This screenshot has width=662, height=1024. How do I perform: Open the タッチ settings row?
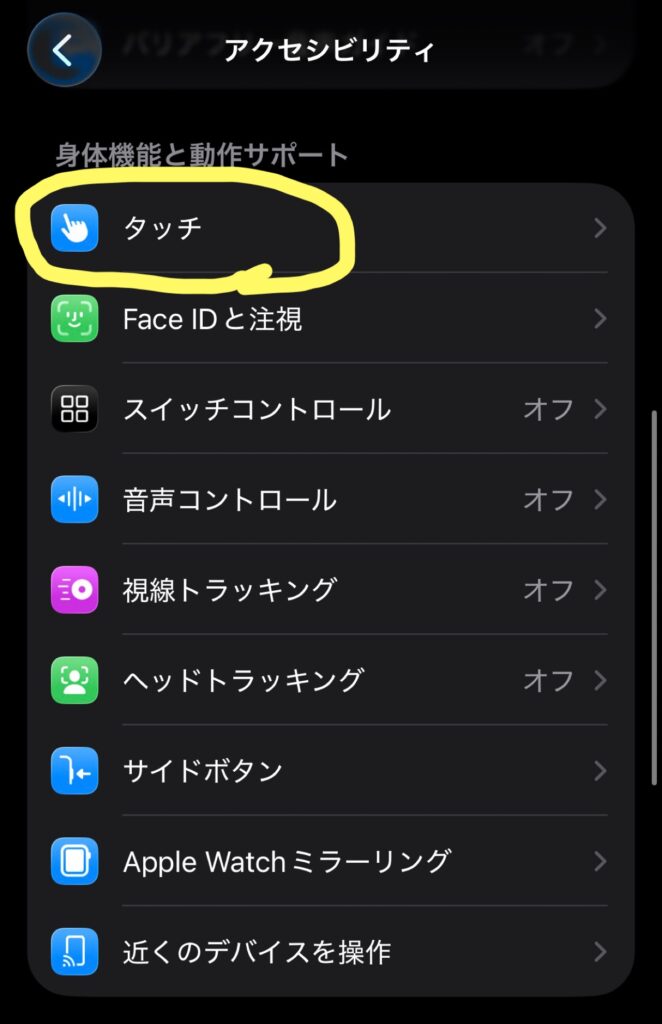pyautogui.click(x=330, y=228)
